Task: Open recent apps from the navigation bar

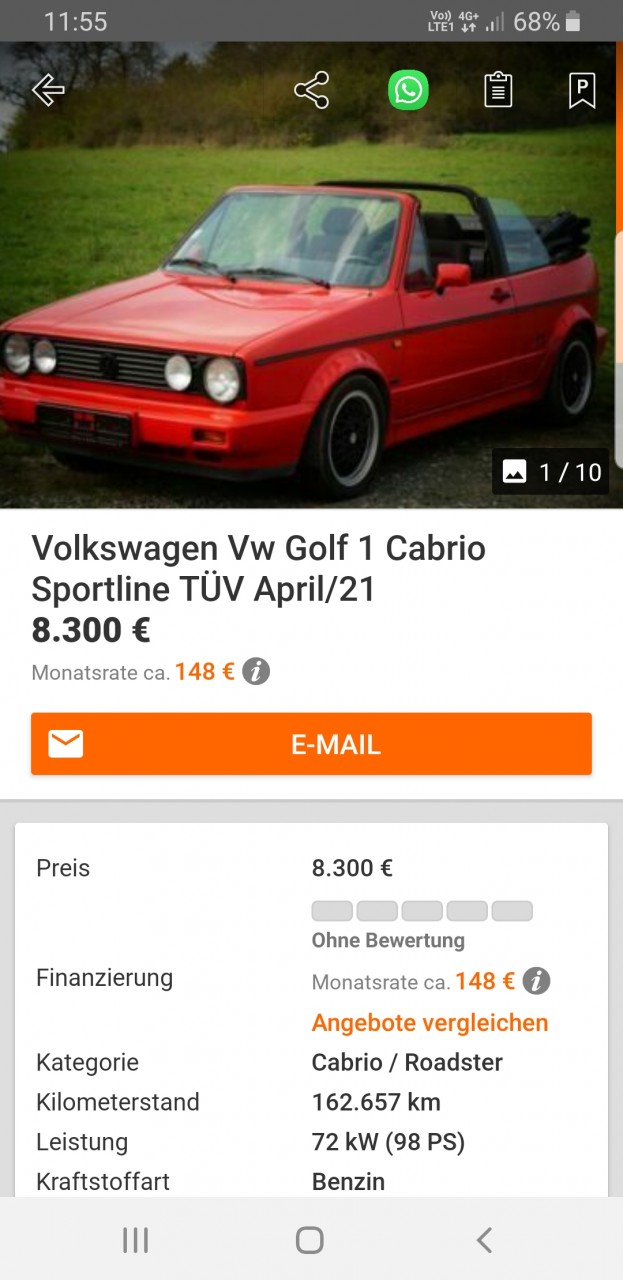Action: pos(135,1241)
